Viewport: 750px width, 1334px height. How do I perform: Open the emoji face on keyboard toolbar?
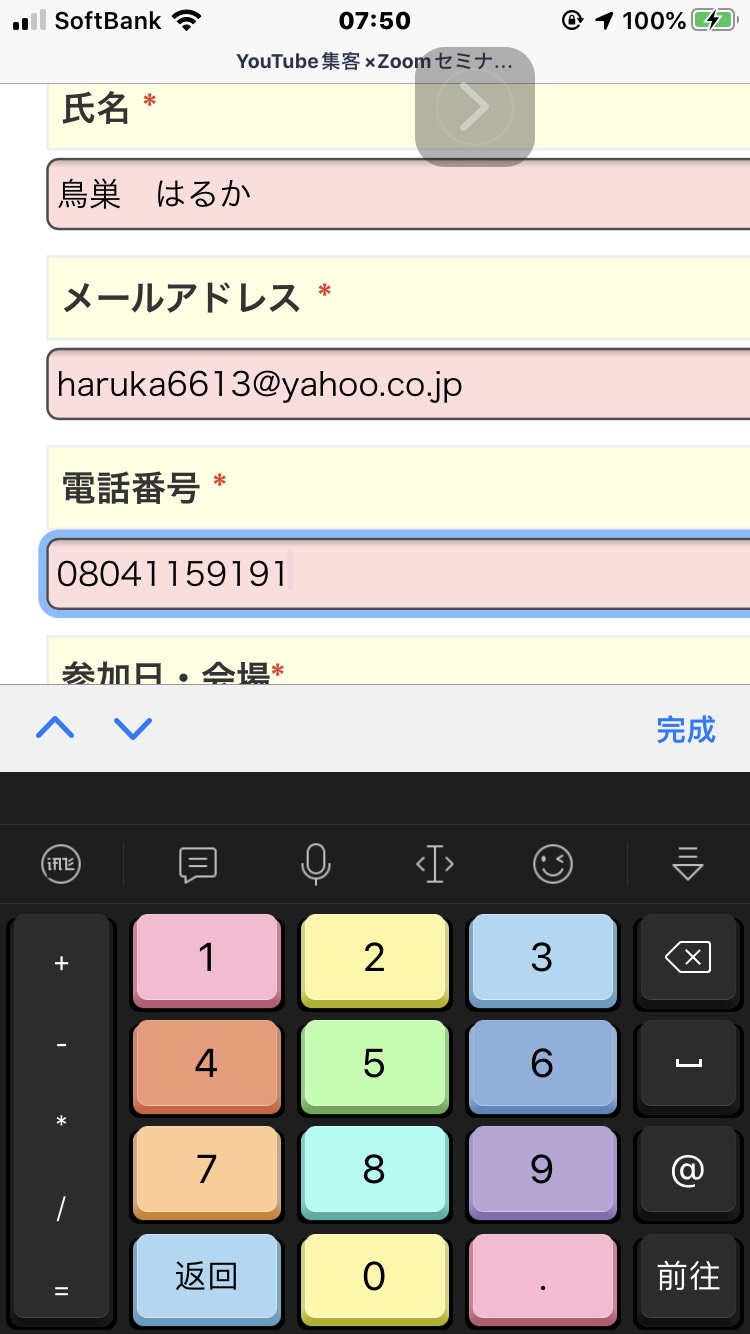tap(553, 864)
